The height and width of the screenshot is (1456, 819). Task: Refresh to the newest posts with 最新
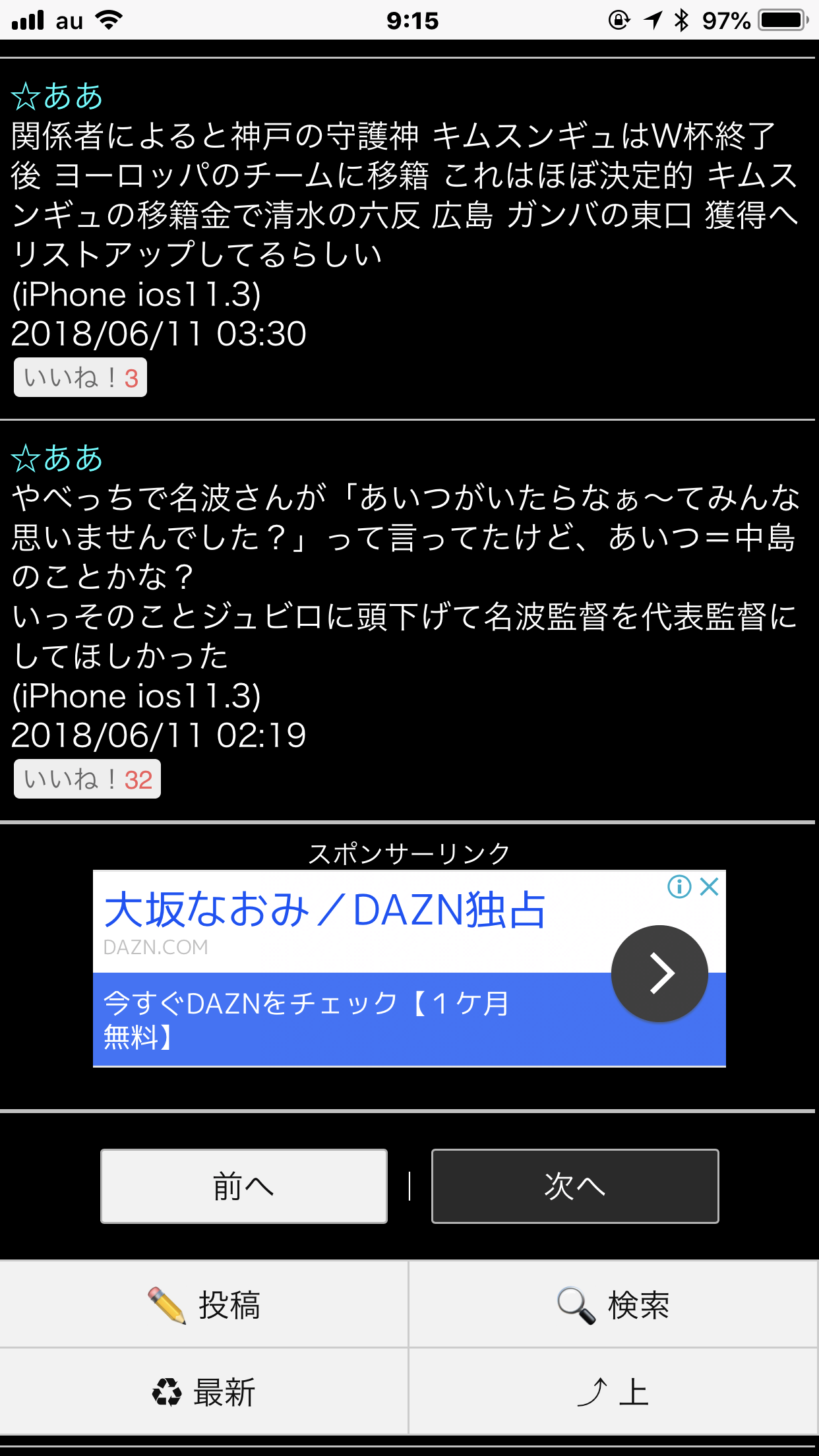click(204, 1392)
